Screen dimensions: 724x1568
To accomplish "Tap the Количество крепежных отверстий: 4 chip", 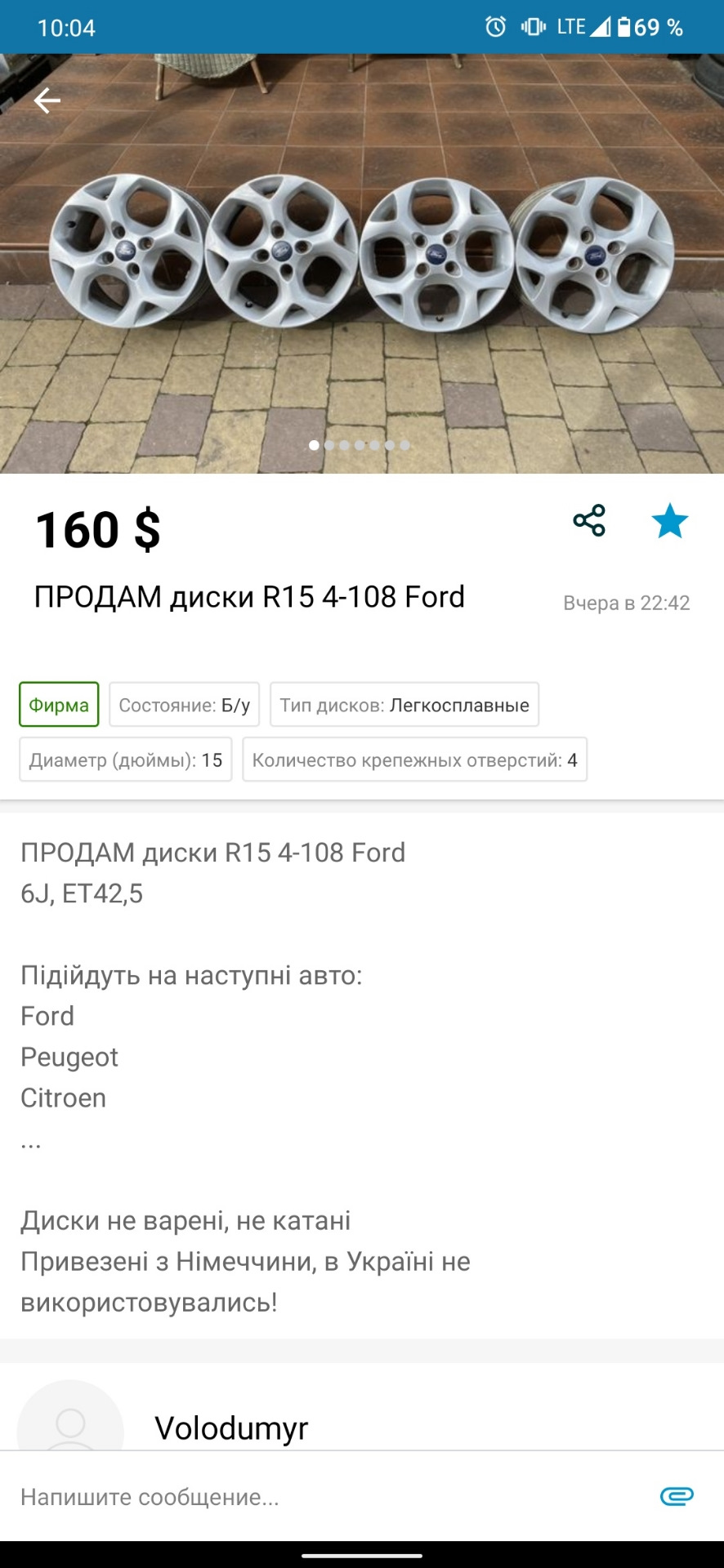I will (414, 759).
